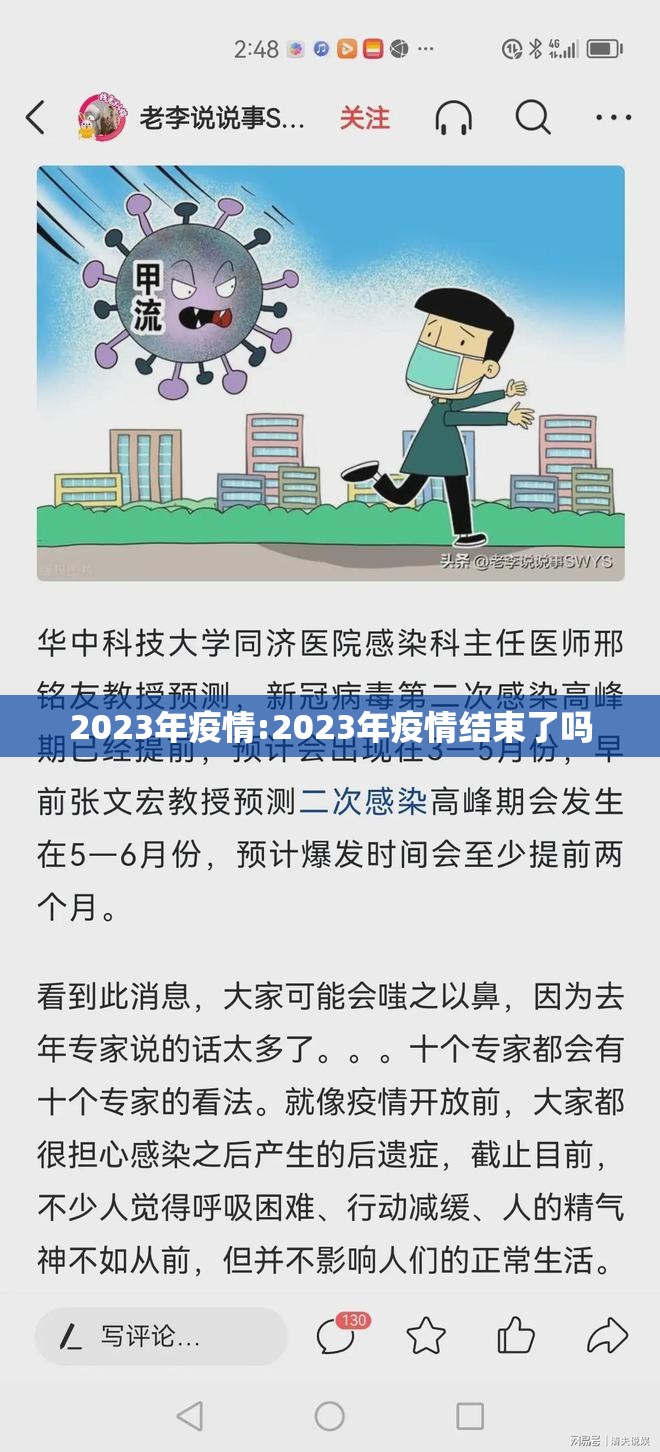
Task: Tap the system home button
Action: tap(330, 1415)
